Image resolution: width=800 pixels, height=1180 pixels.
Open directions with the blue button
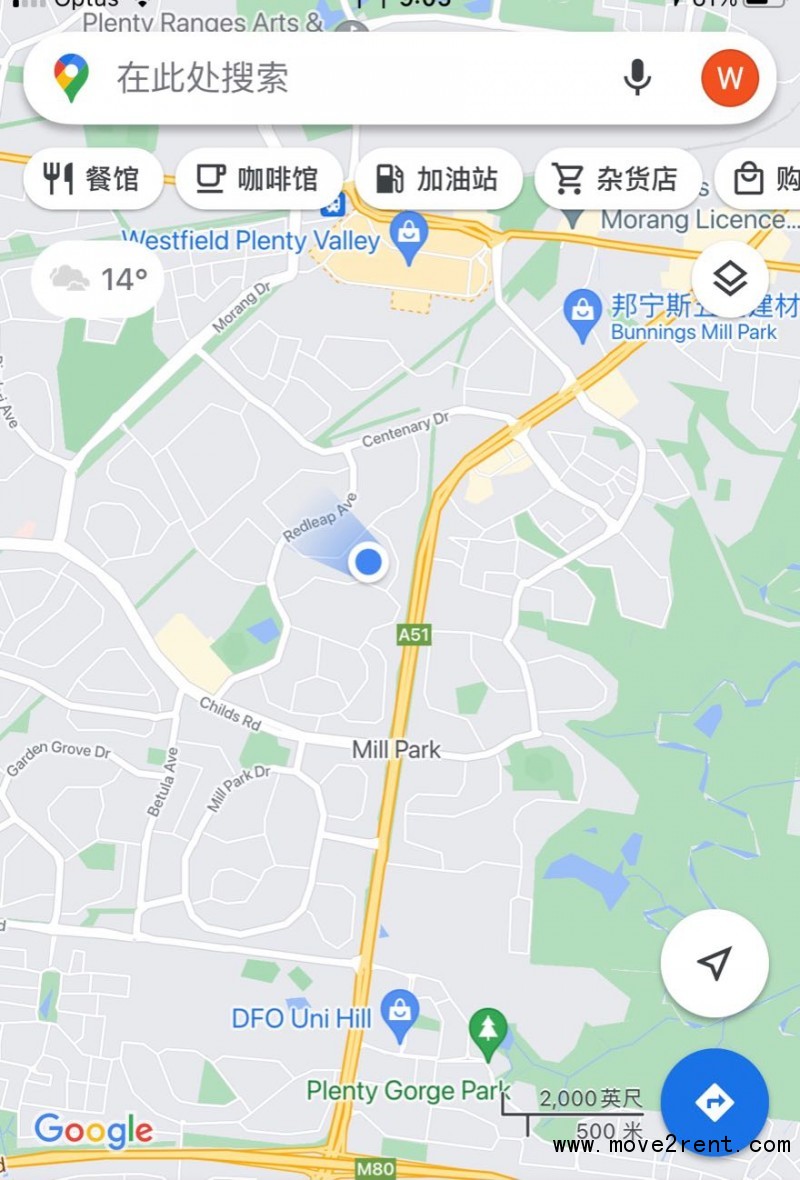tap(714, 1103)
